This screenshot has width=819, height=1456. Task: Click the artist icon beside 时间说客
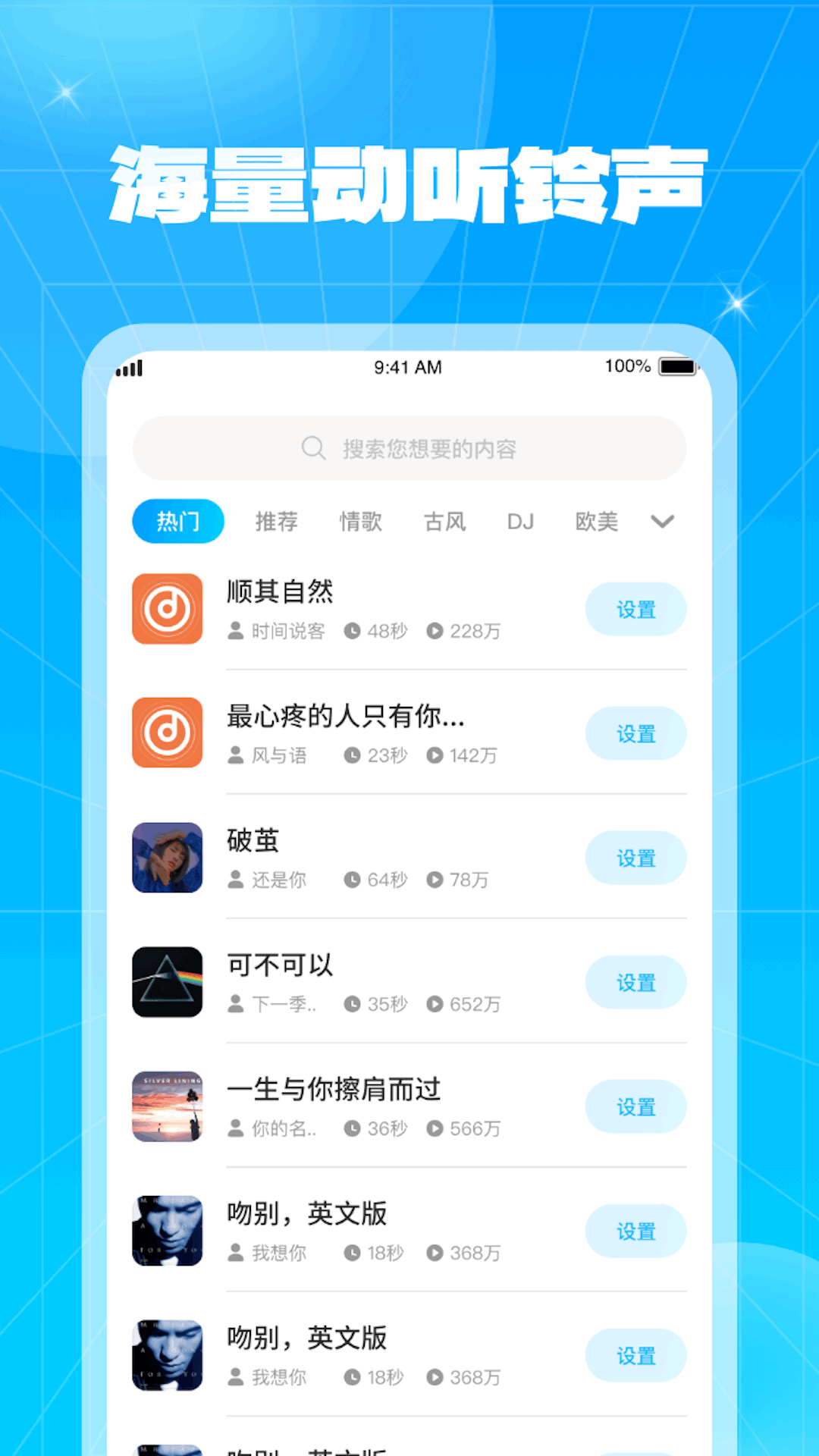(236, 631)
